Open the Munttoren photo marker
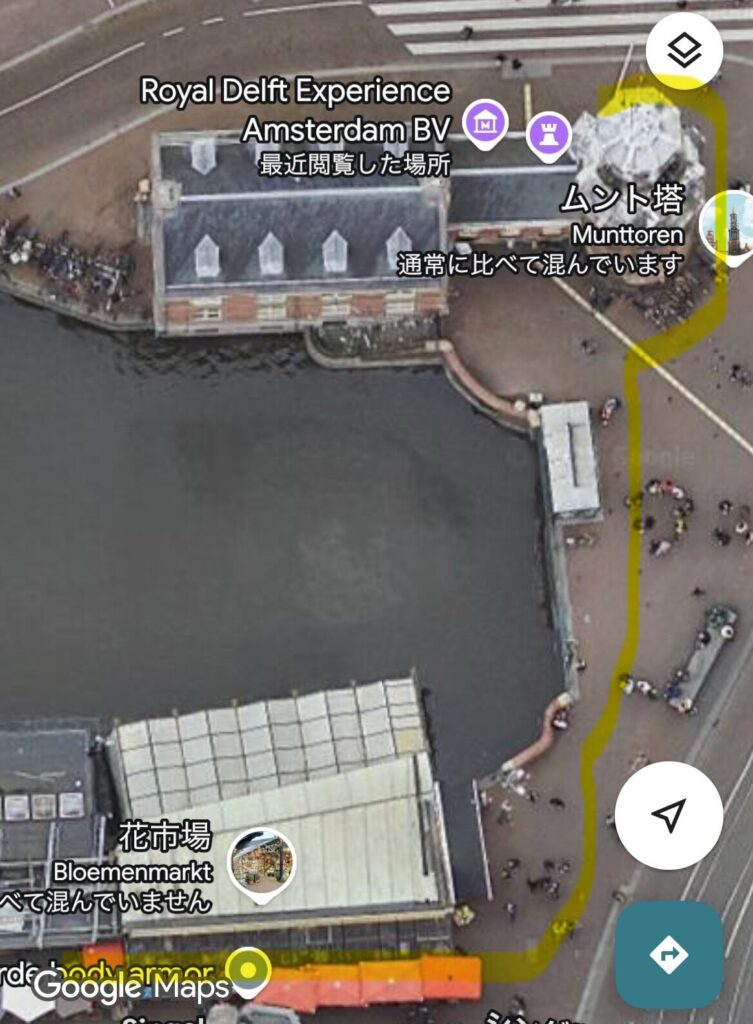 (730, 226)
